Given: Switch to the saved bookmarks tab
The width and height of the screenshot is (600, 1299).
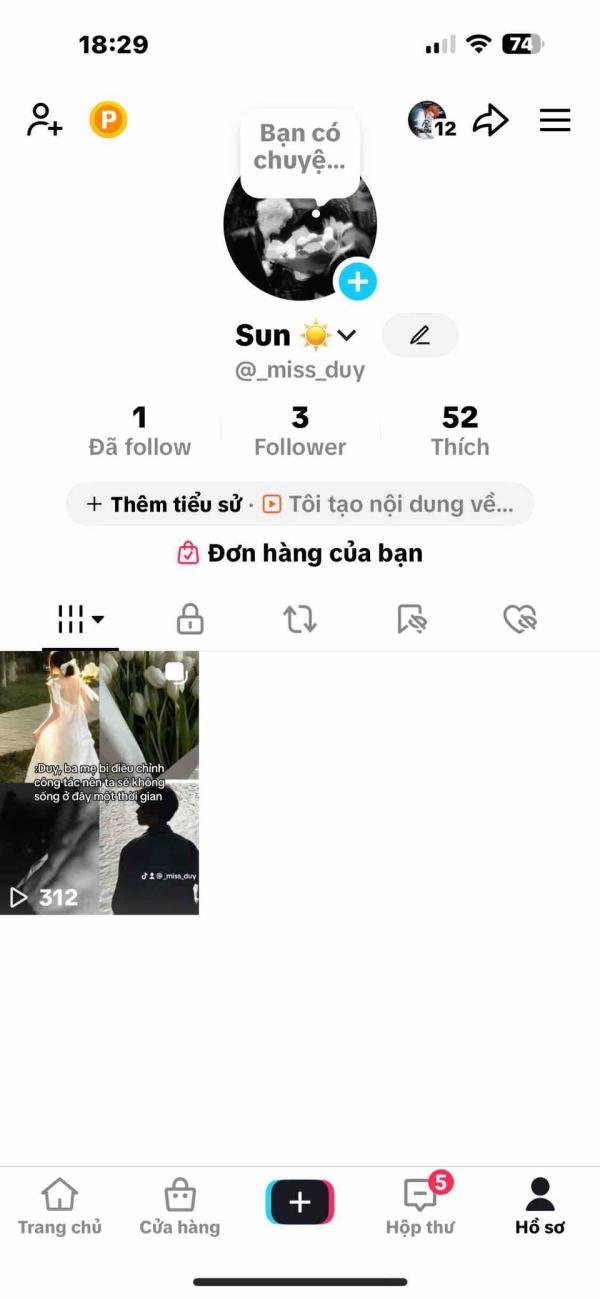Looking at the screenshot, I should tap(411, 620).
